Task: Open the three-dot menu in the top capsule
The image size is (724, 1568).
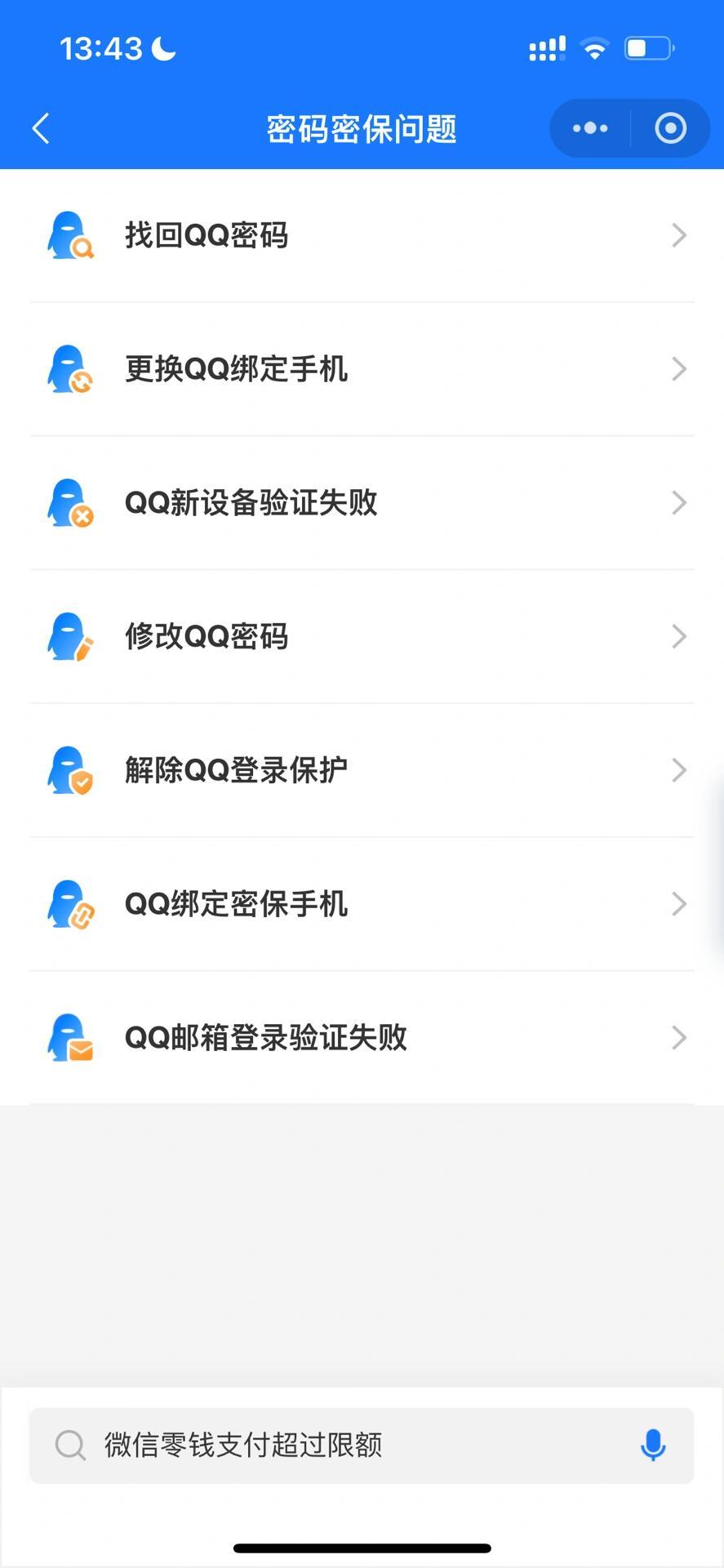Action: pyautogui.click(x=589, y=128)
